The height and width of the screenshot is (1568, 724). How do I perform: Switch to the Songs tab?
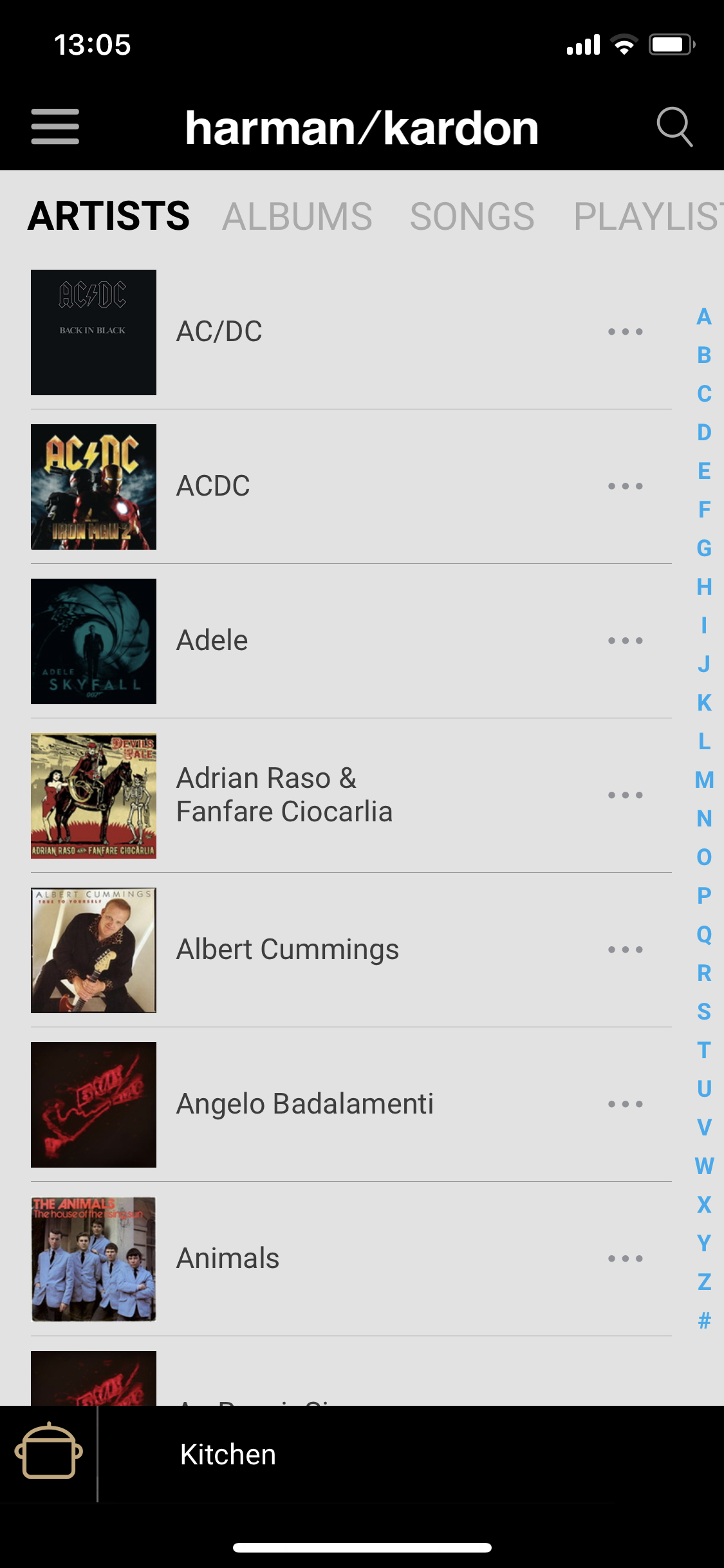point(472,216)
